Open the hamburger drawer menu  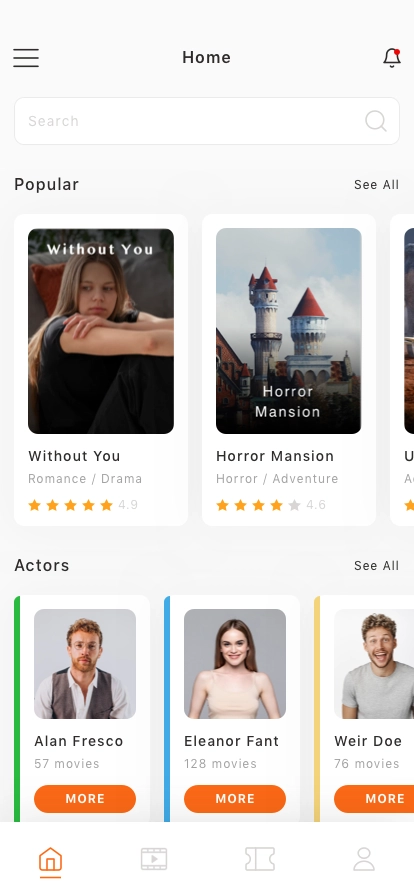26,58
